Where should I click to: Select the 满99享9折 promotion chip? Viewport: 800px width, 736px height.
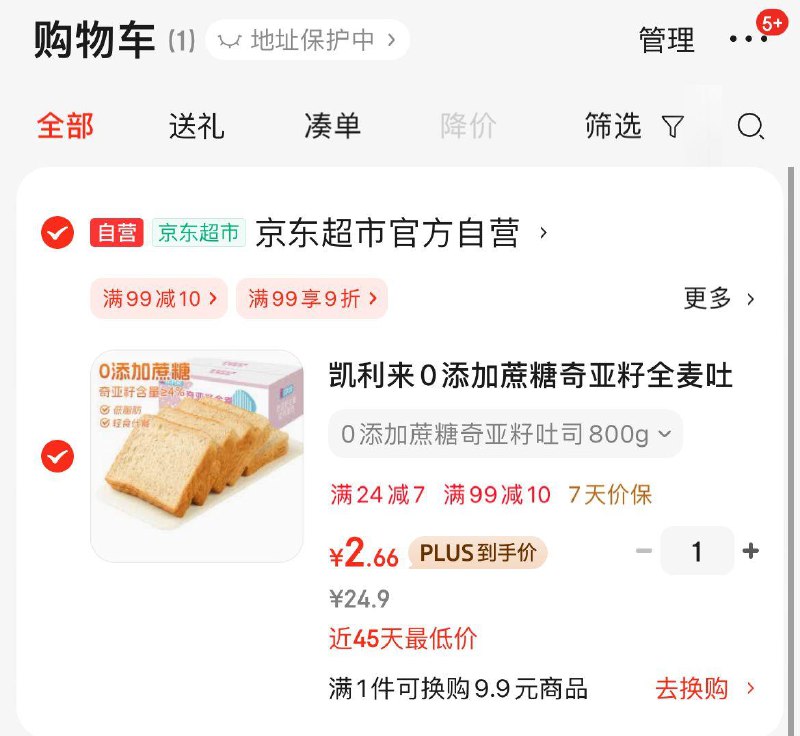[x=312, y=298]
